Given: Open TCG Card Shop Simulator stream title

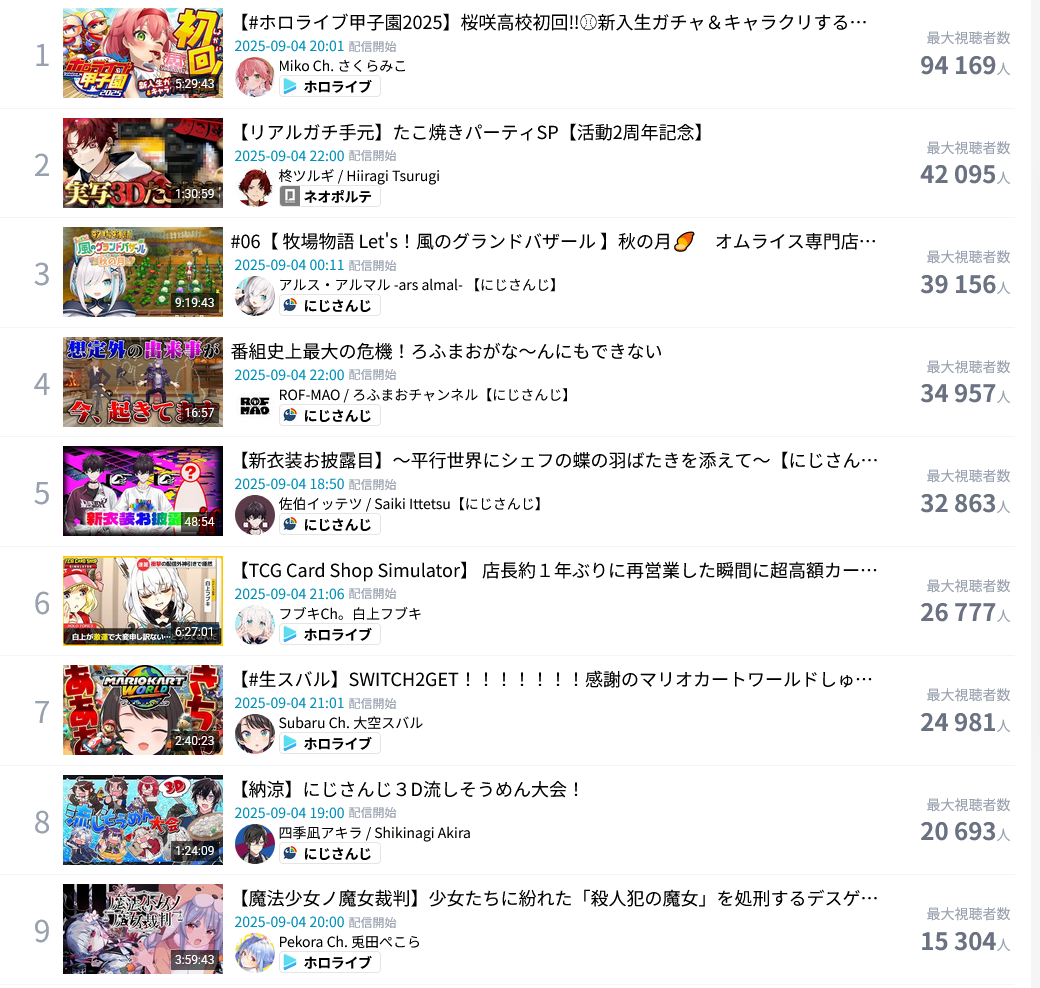Looking at the screenshot, I should tap(558, 570).
